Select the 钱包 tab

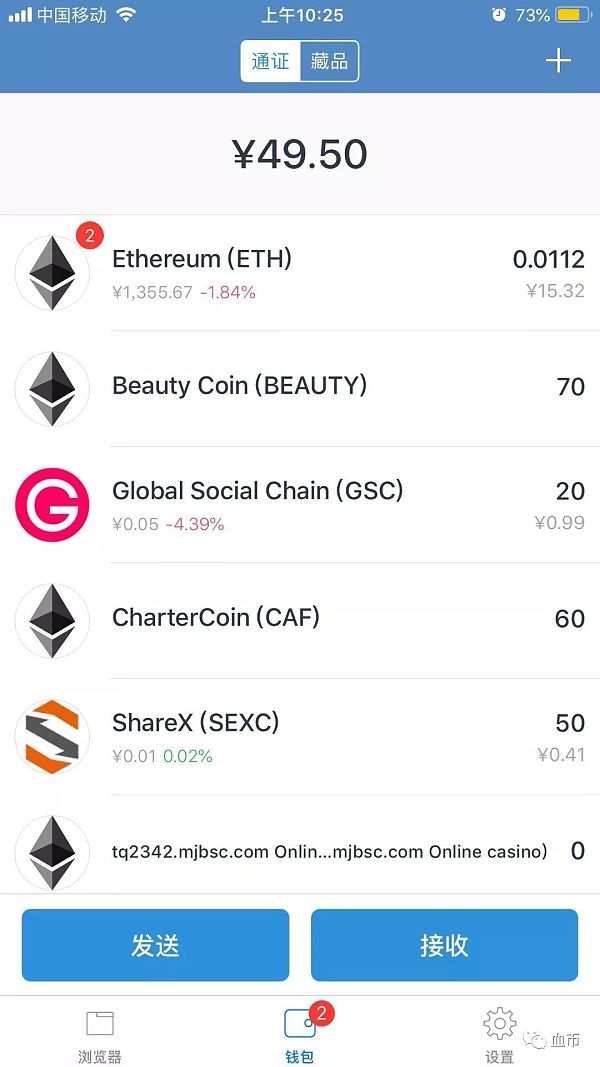(300, 1034)
